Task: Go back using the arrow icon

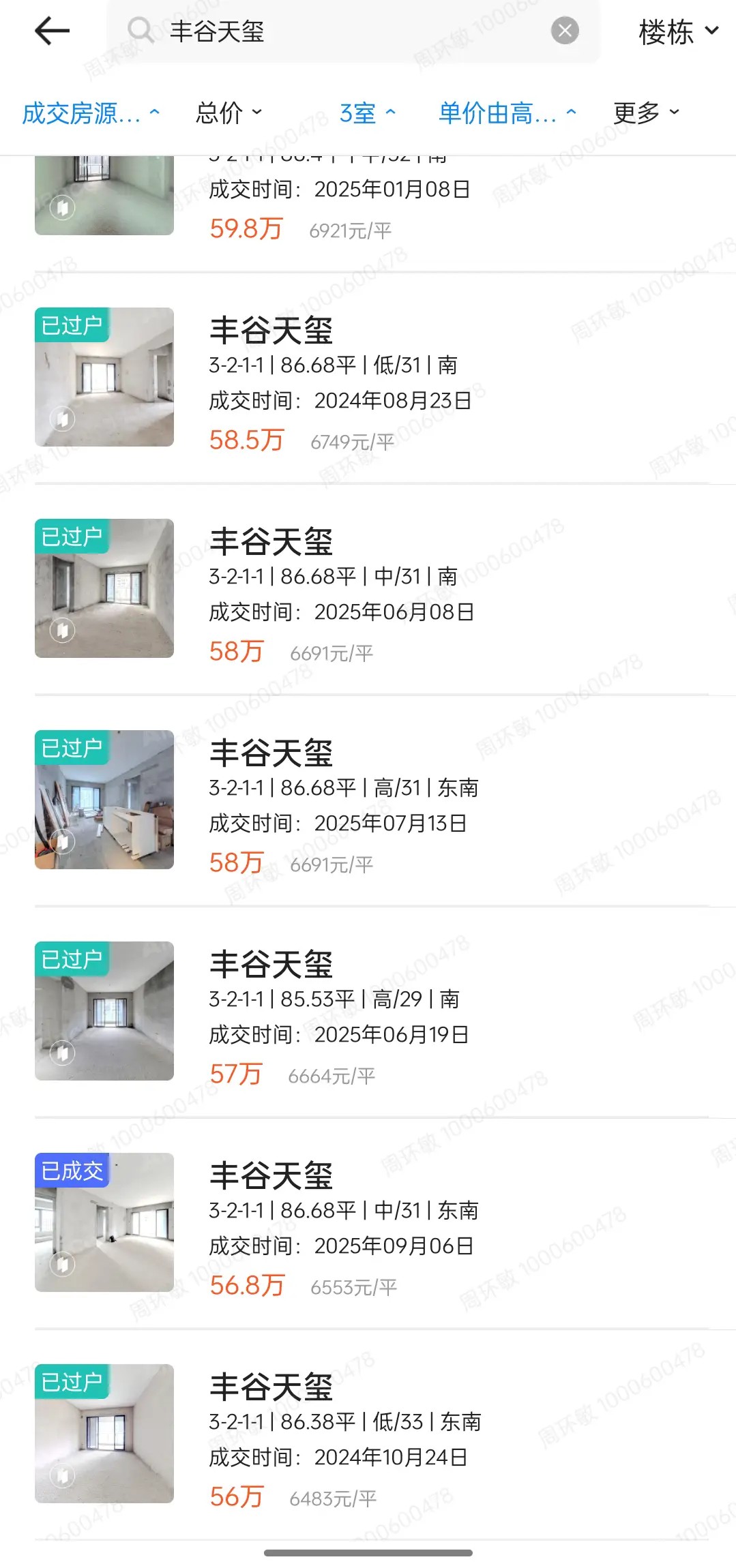Action: pyautogui.click(x=52, y=31)
